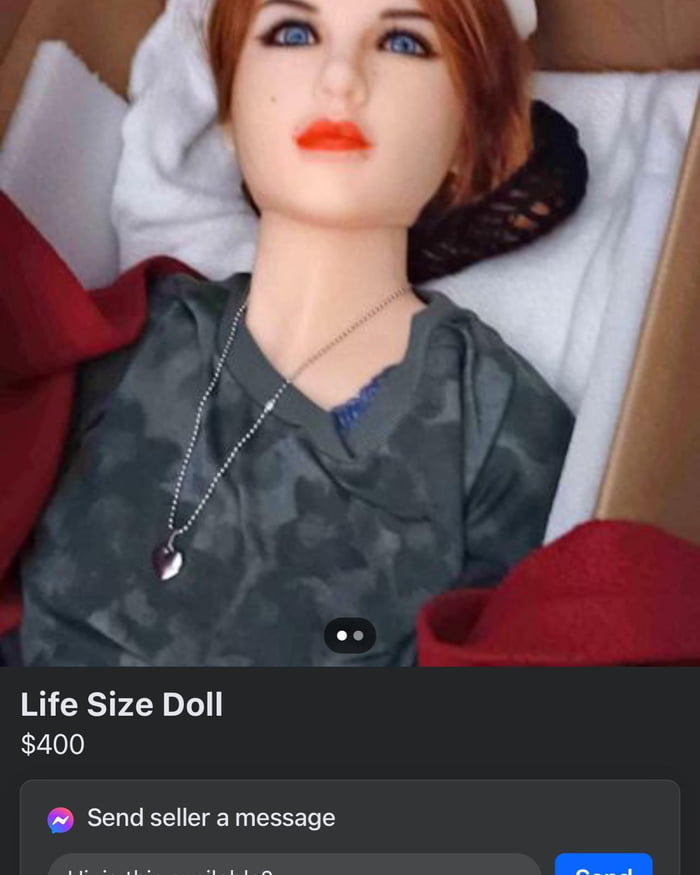Send the message to the seller
700x875 pixels.
click(x=603, y=866)
